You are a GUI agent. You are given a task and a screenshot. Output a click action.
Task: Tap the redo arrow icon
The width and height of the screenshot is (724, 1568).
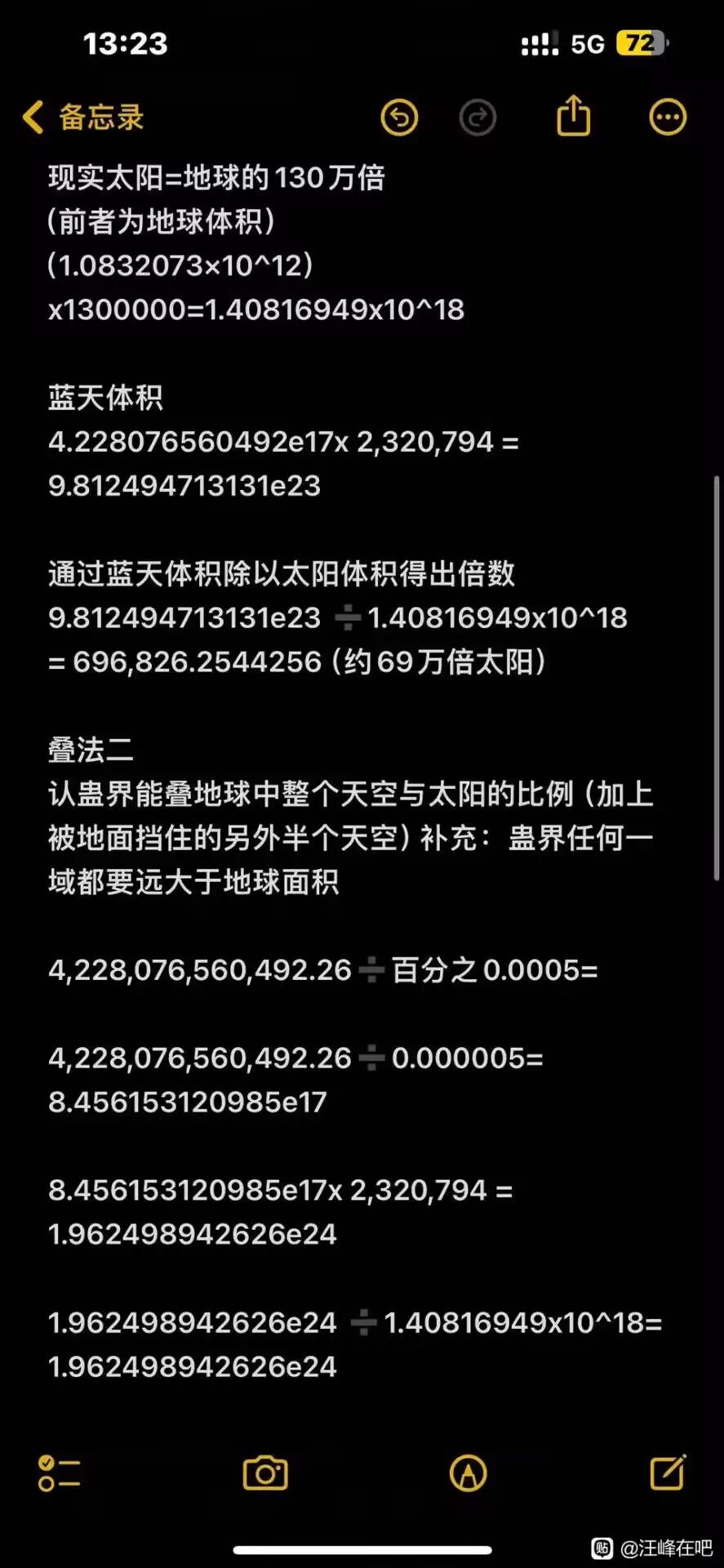coord(477,118)
